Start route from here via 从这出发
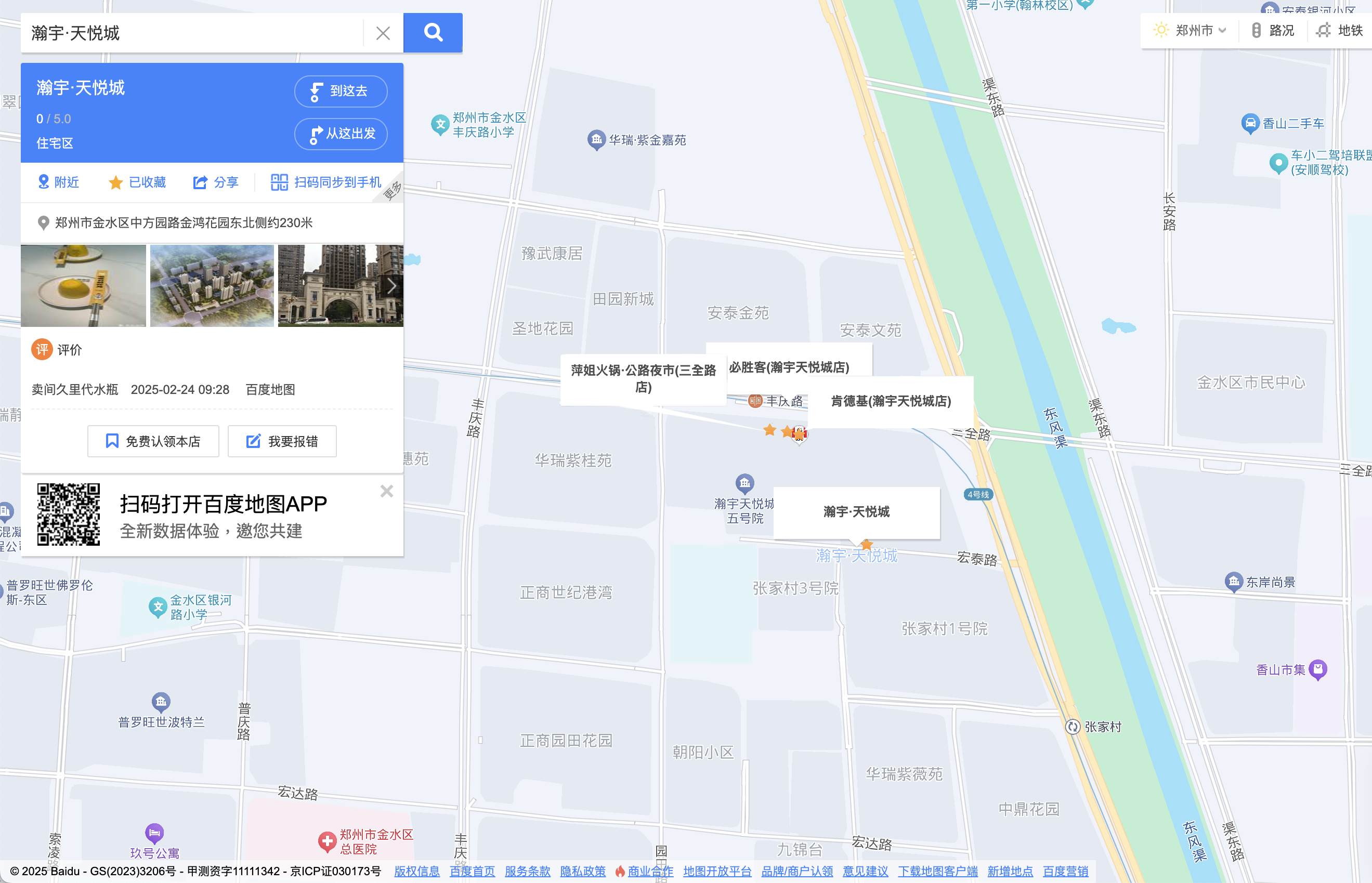 tap(341, 134)
